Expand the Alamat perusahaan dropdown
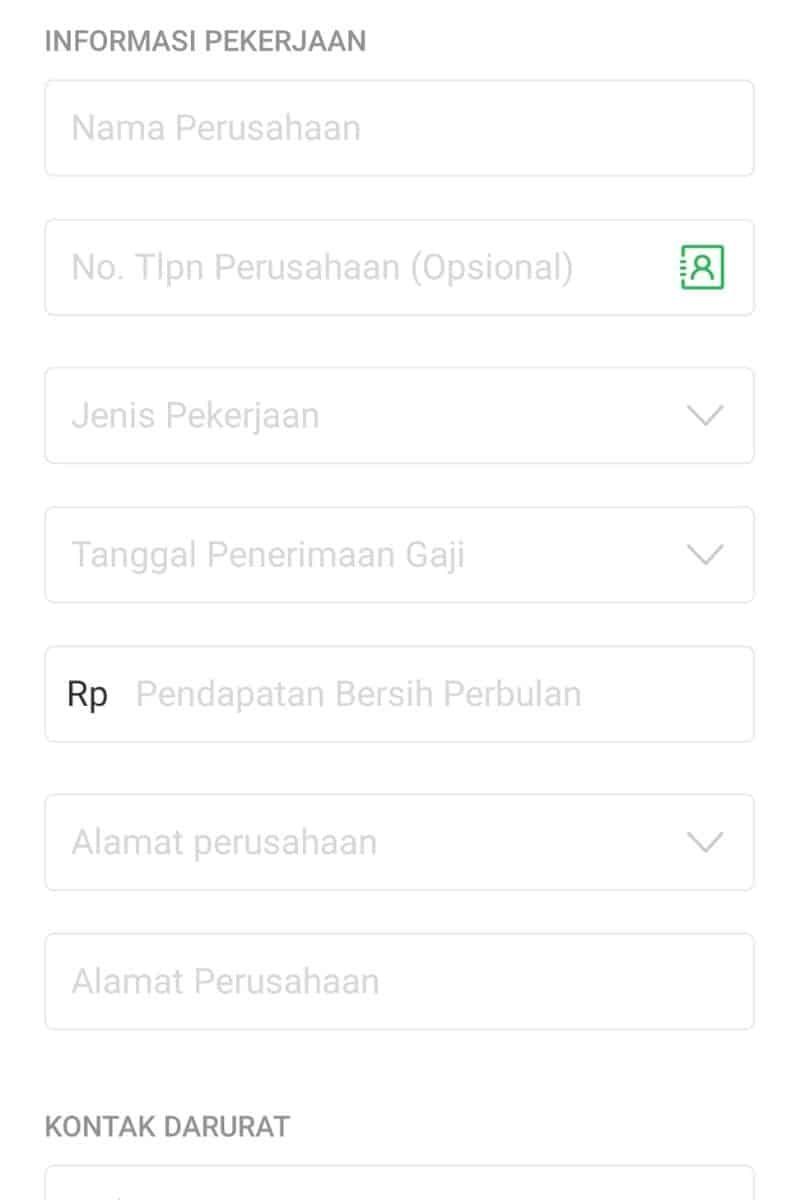The height and width of the screenshot is (1200, 800). (x=399, y=842)
